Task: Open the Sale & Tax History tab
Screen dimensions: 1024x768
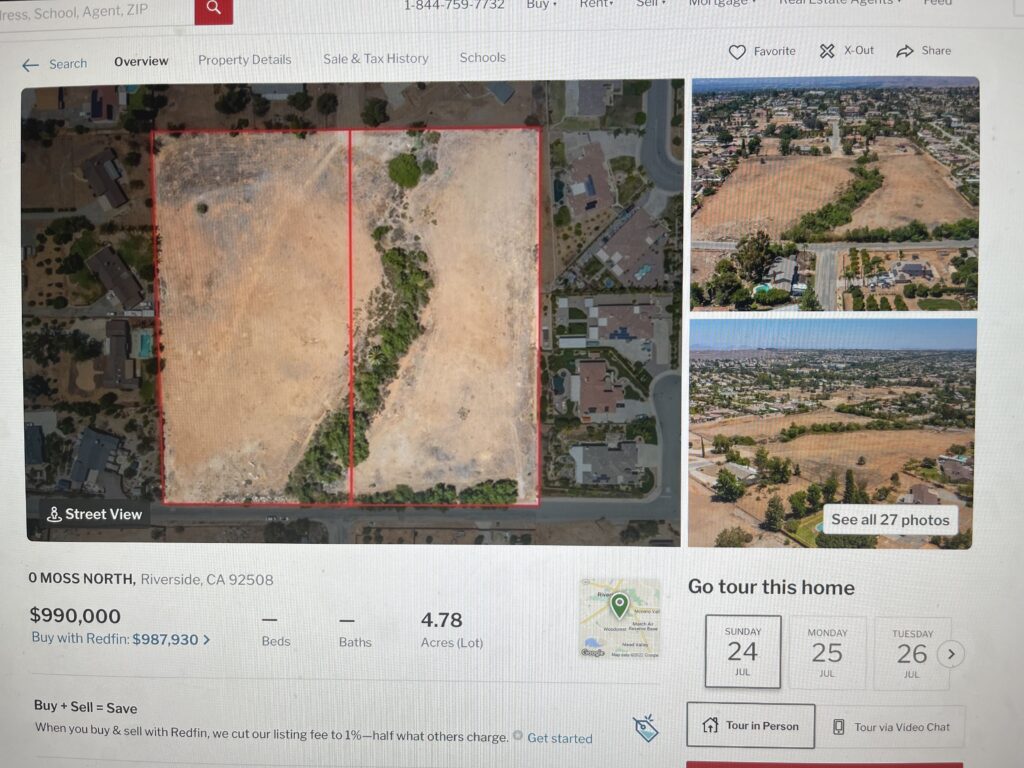Action: click(x=375, y=59)
